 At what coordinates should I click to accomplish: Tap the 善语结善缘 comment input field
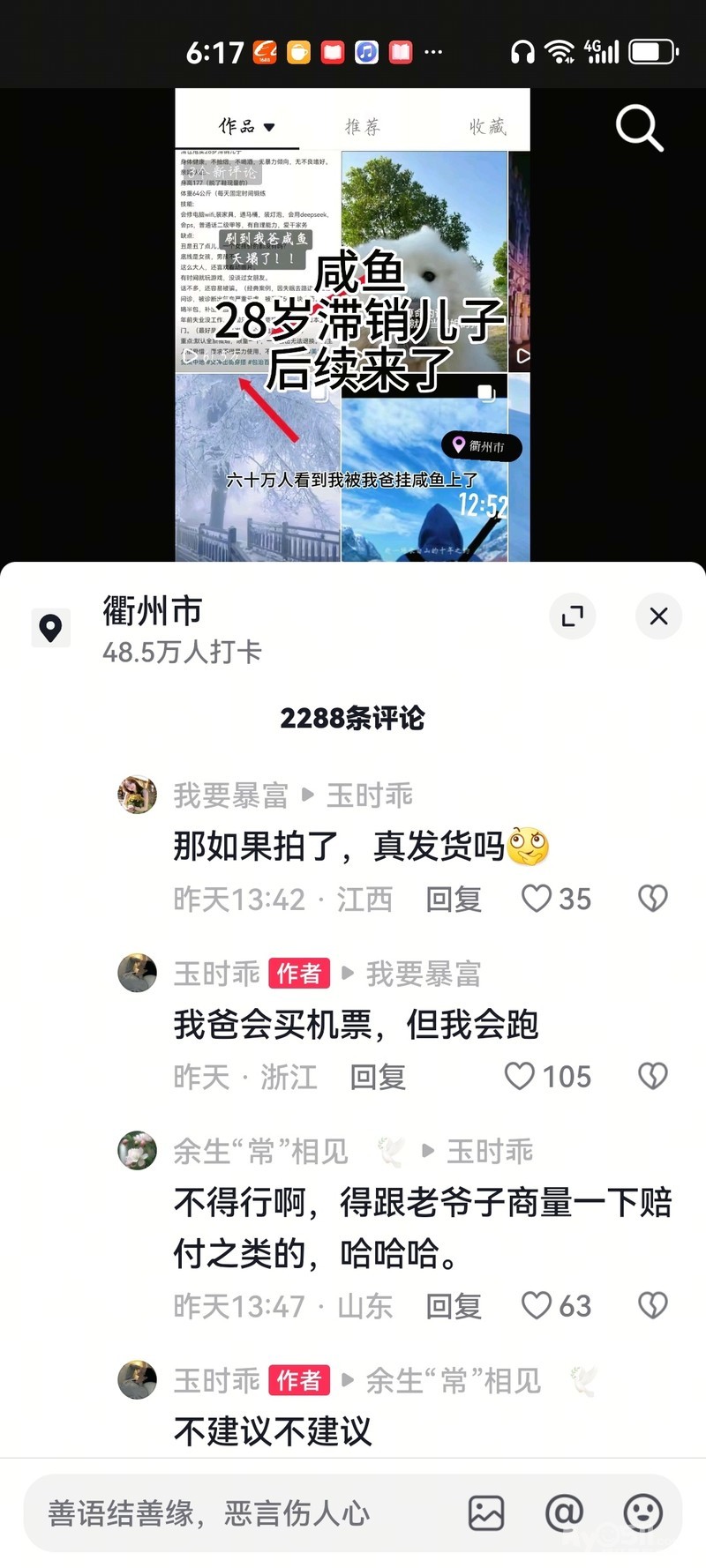coord(238,1513)
